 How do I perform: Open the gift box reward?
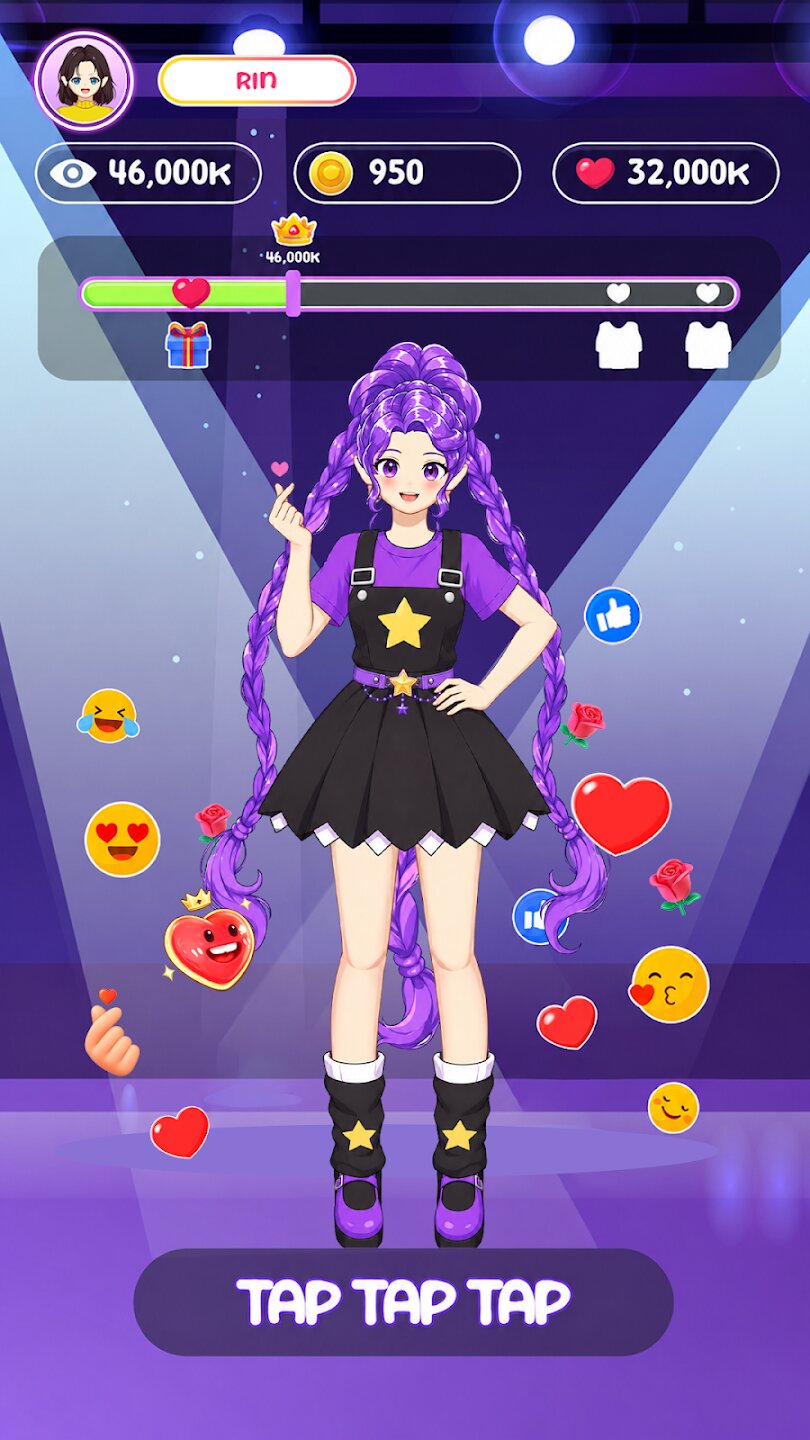point(188,345)
